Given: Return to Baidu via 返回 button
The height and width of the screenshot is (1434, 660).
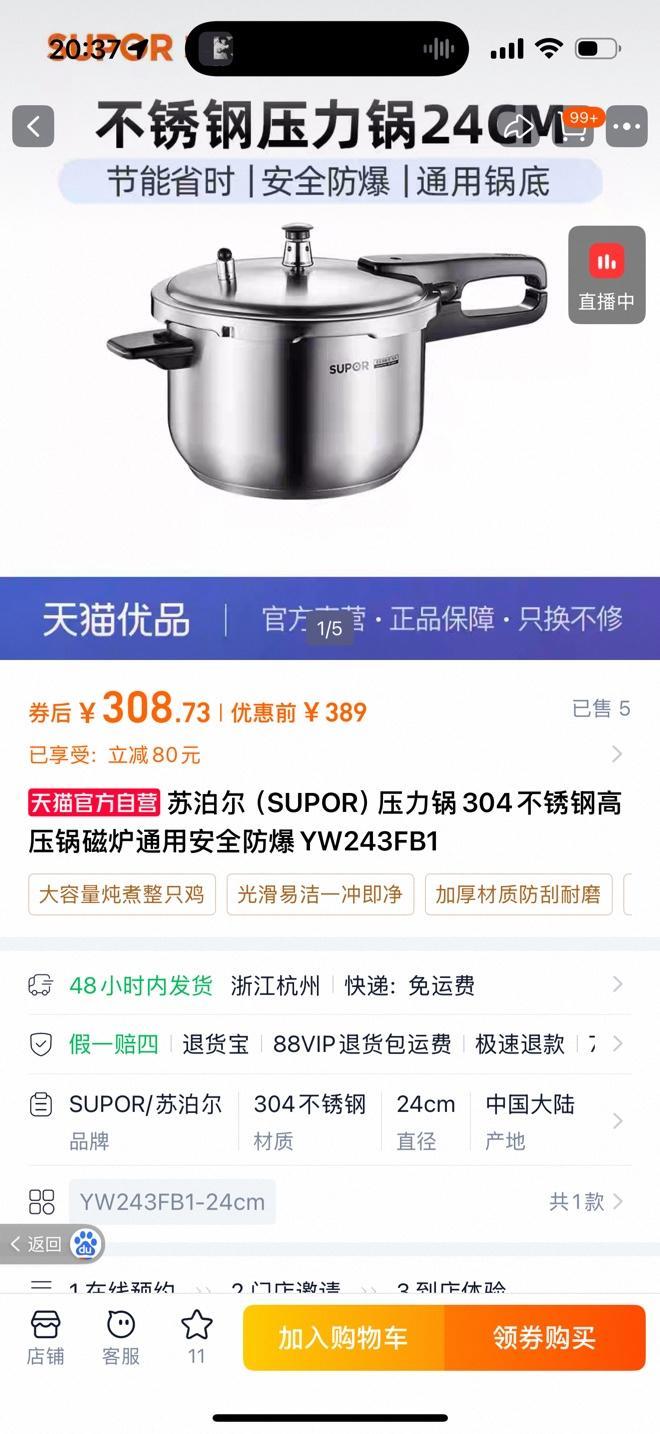Looking at the screenshot, I should coord(50,1244).
